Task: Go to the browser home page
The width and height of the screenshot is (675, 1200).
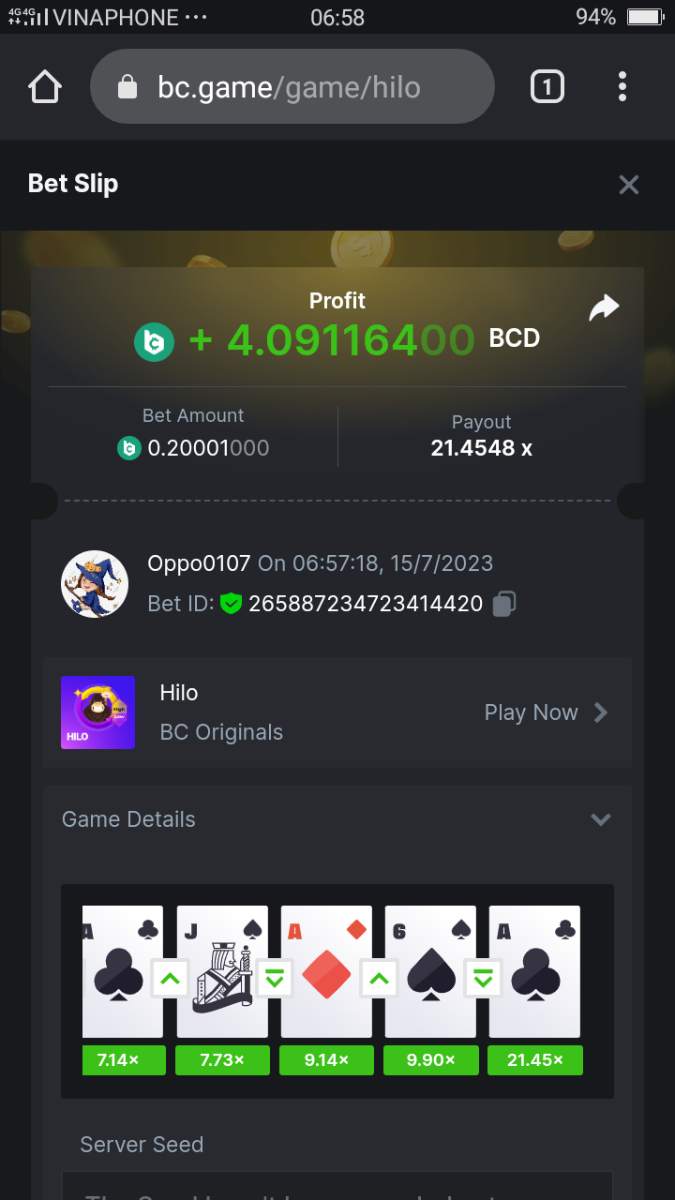Action: 45,87
